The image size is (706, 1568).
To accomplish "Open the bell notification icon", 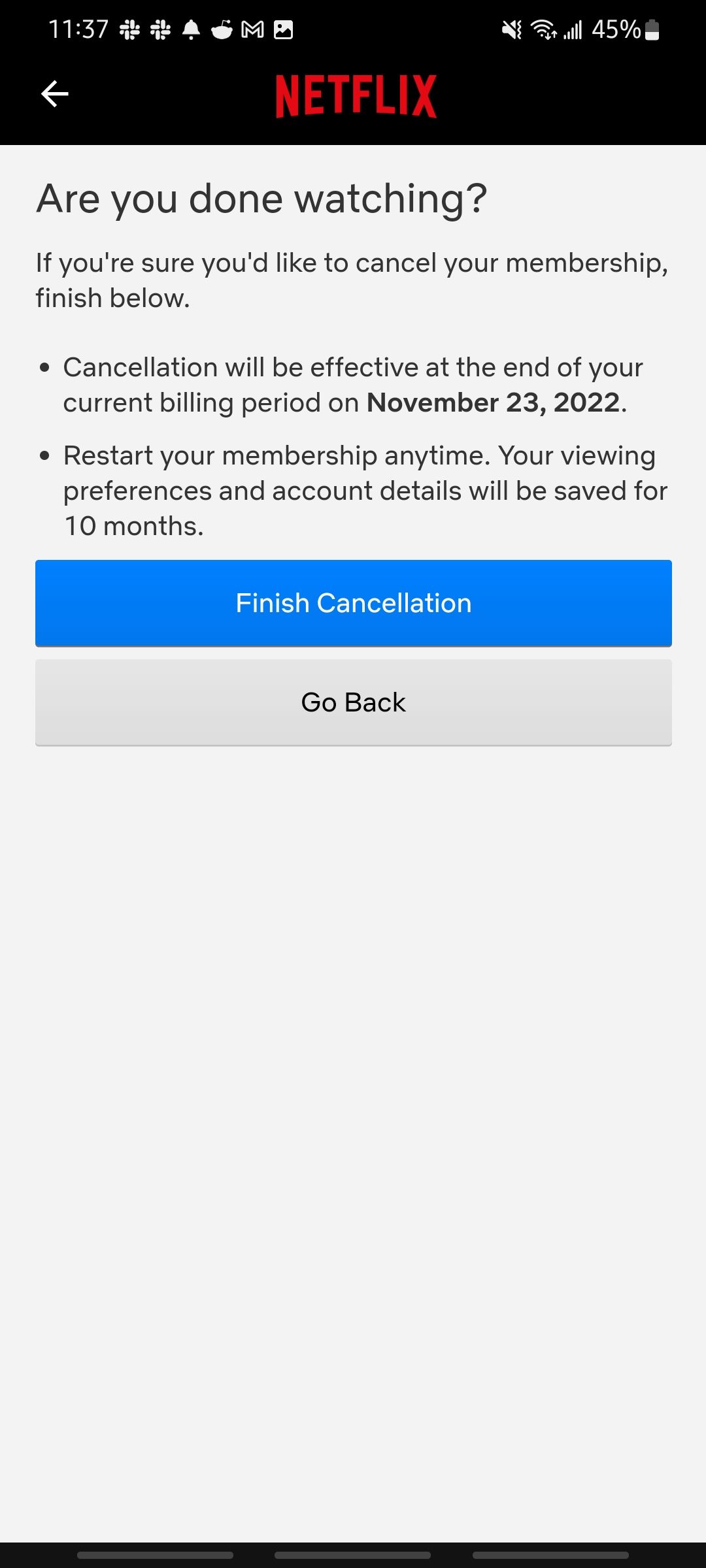I will pyautogui.click(x=192, y=29).
